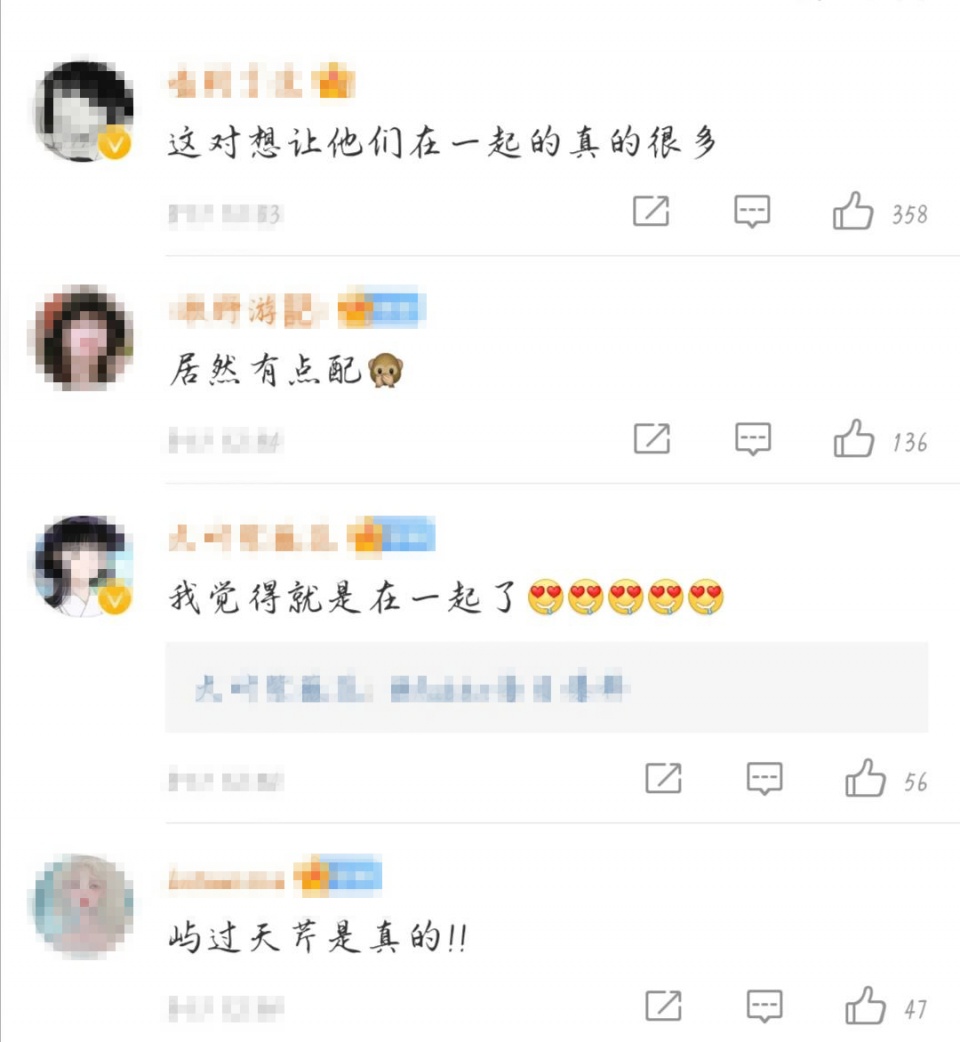Image resolution: width=960 pixels, height=1042 pixels.
Task: View profile picture of '居然有点配' commenter
Action: 84,337
